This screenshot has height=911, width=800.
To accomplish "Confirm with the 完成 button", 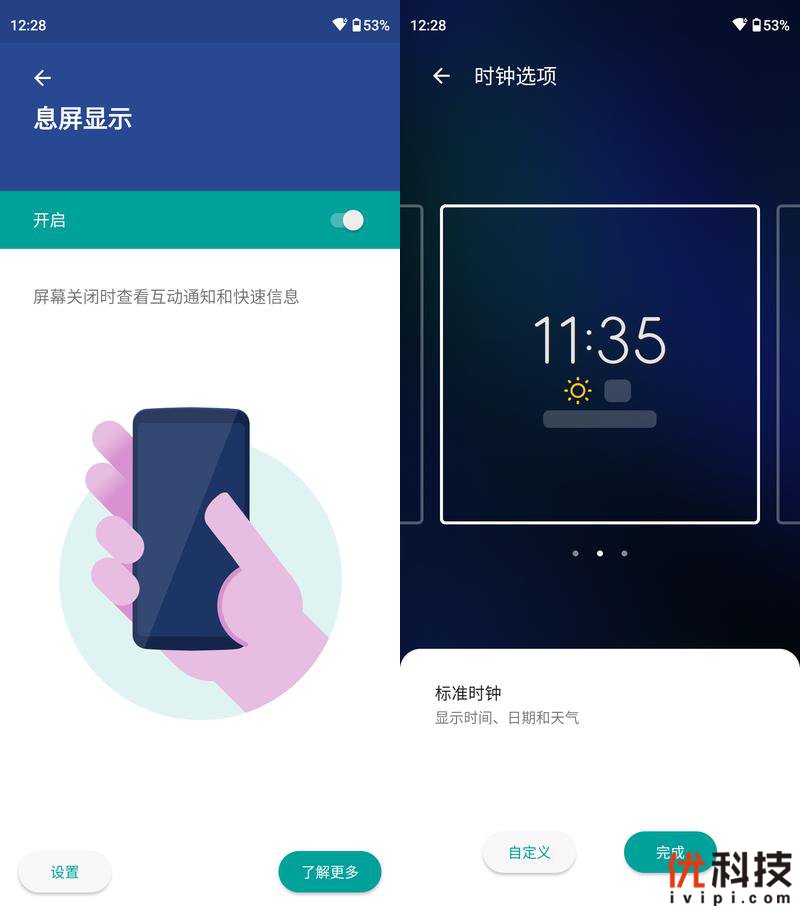I will click(669, 852).
